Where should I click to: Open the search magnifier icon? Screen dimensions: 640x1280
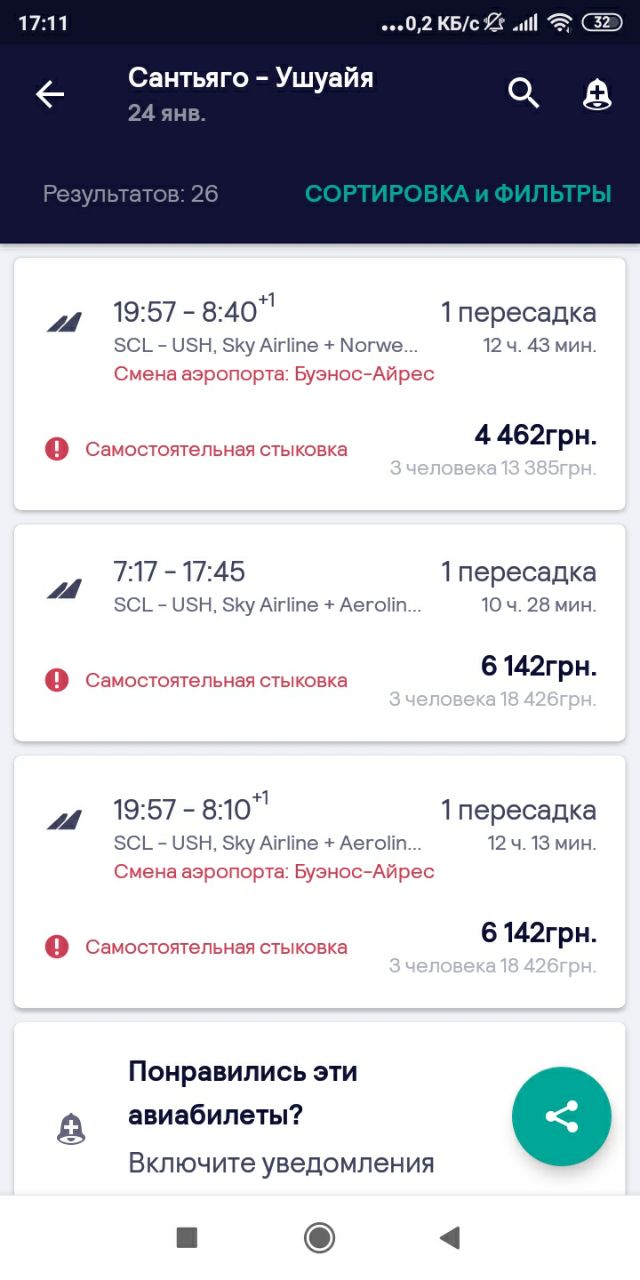tap(524, 94)
